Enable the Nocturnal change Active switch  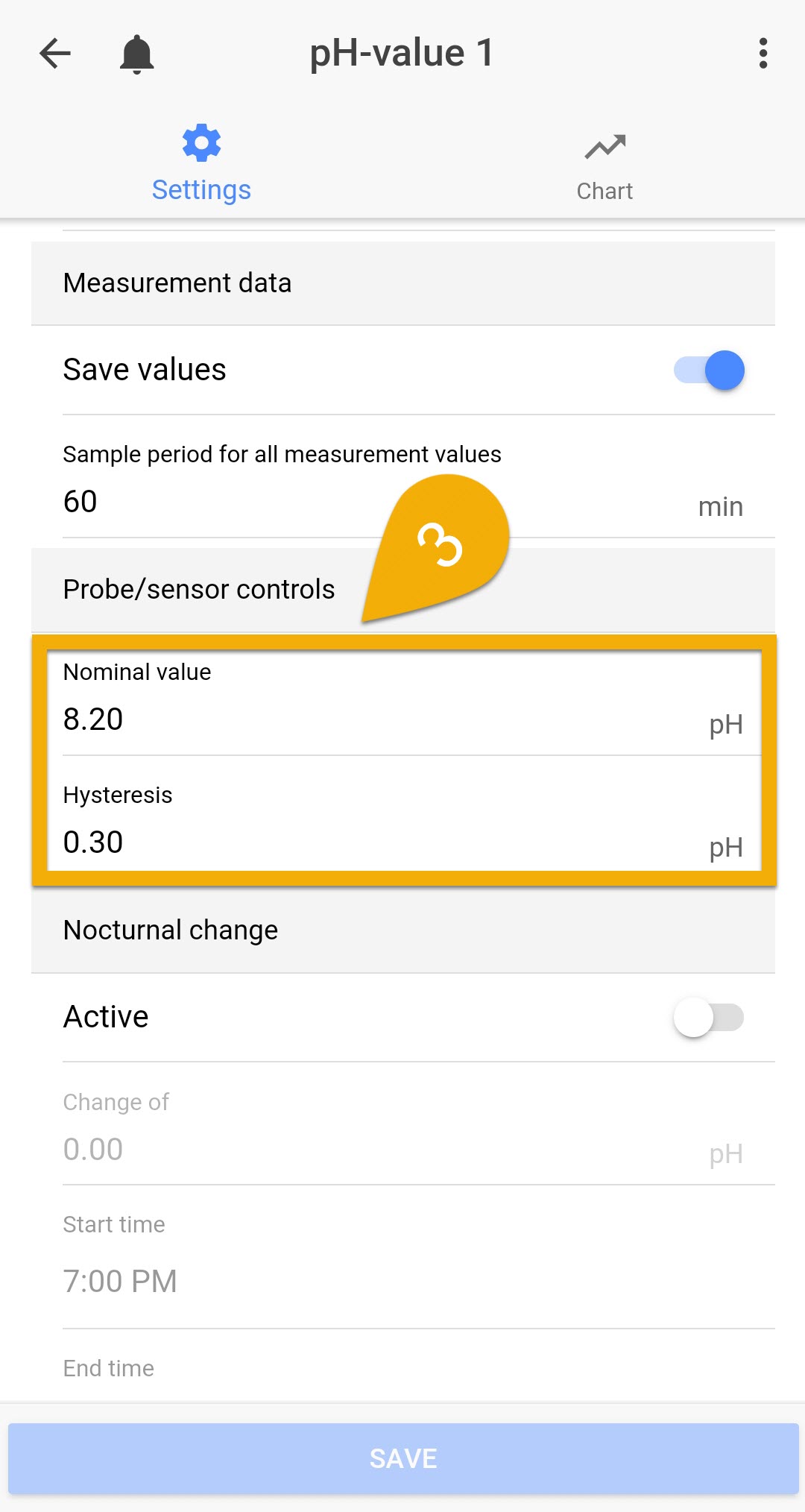[709, 1017]
